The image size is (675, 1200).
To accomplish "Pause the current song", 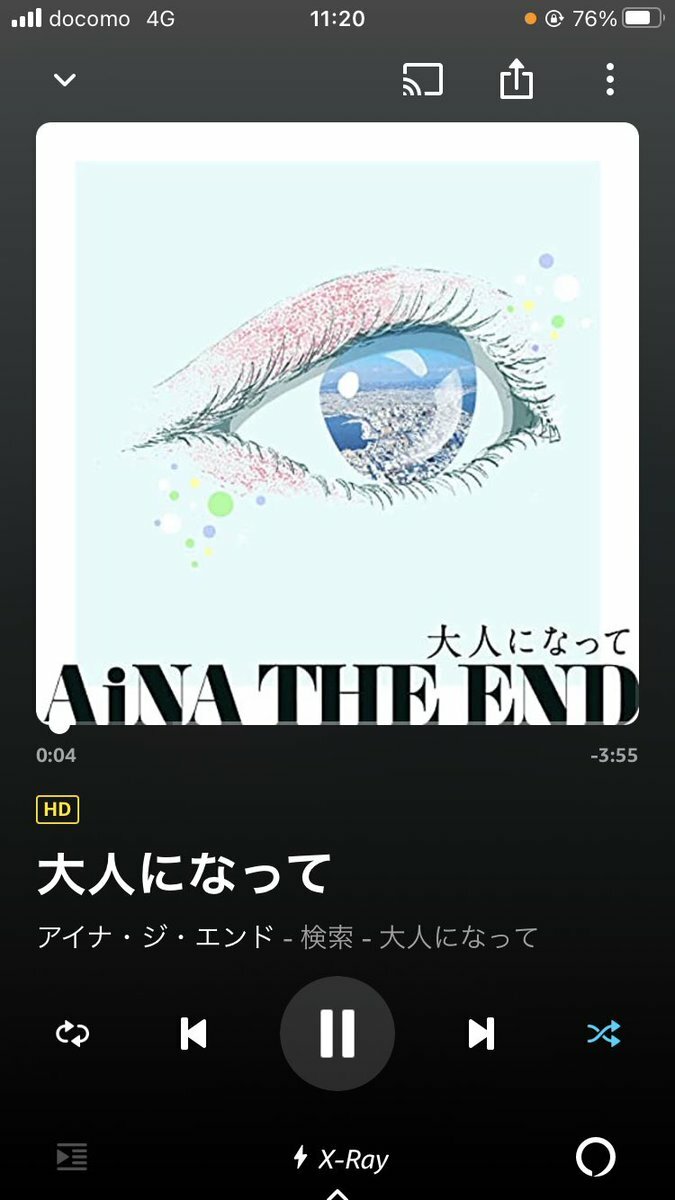I will click(x=337, y=1033).
